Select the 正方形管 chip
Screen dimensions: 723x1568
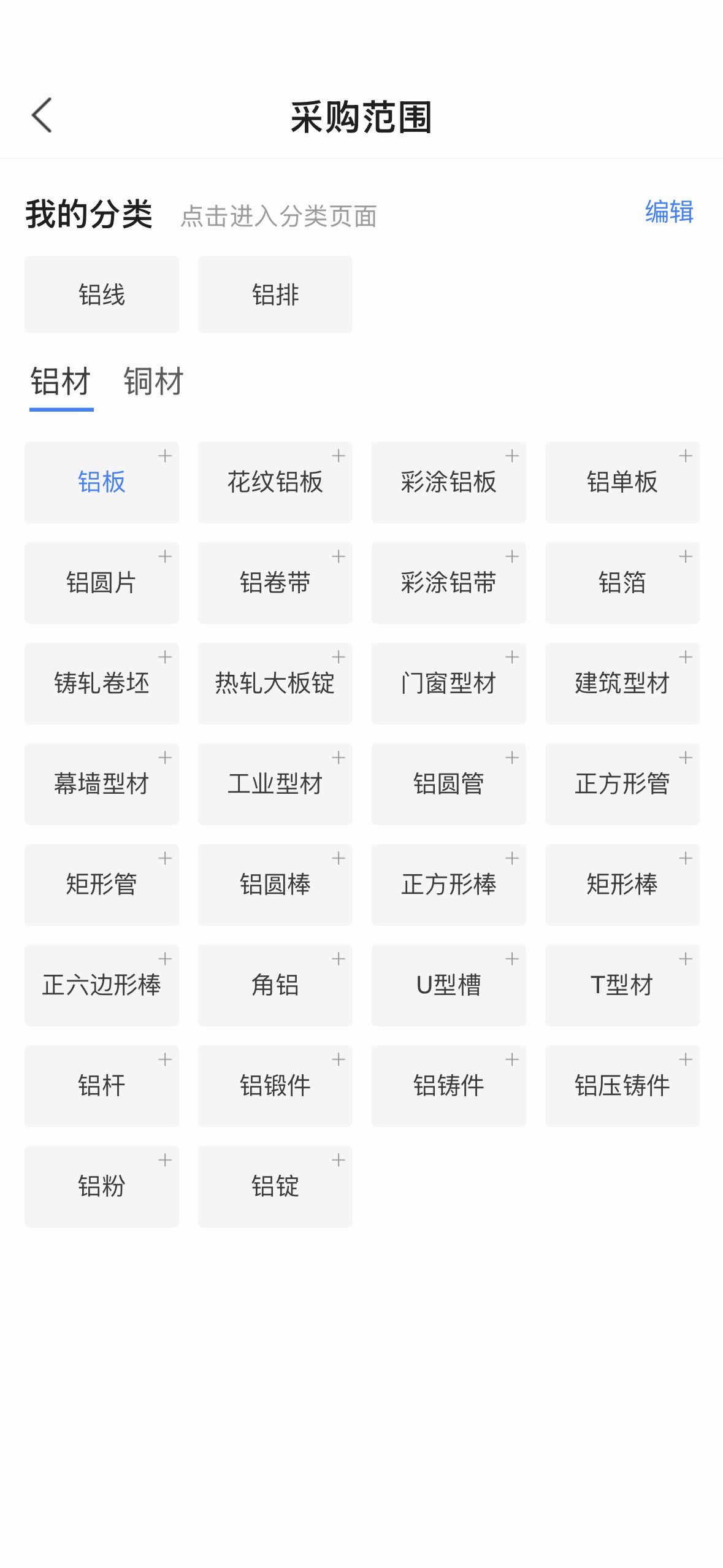(x=622, y=784)
